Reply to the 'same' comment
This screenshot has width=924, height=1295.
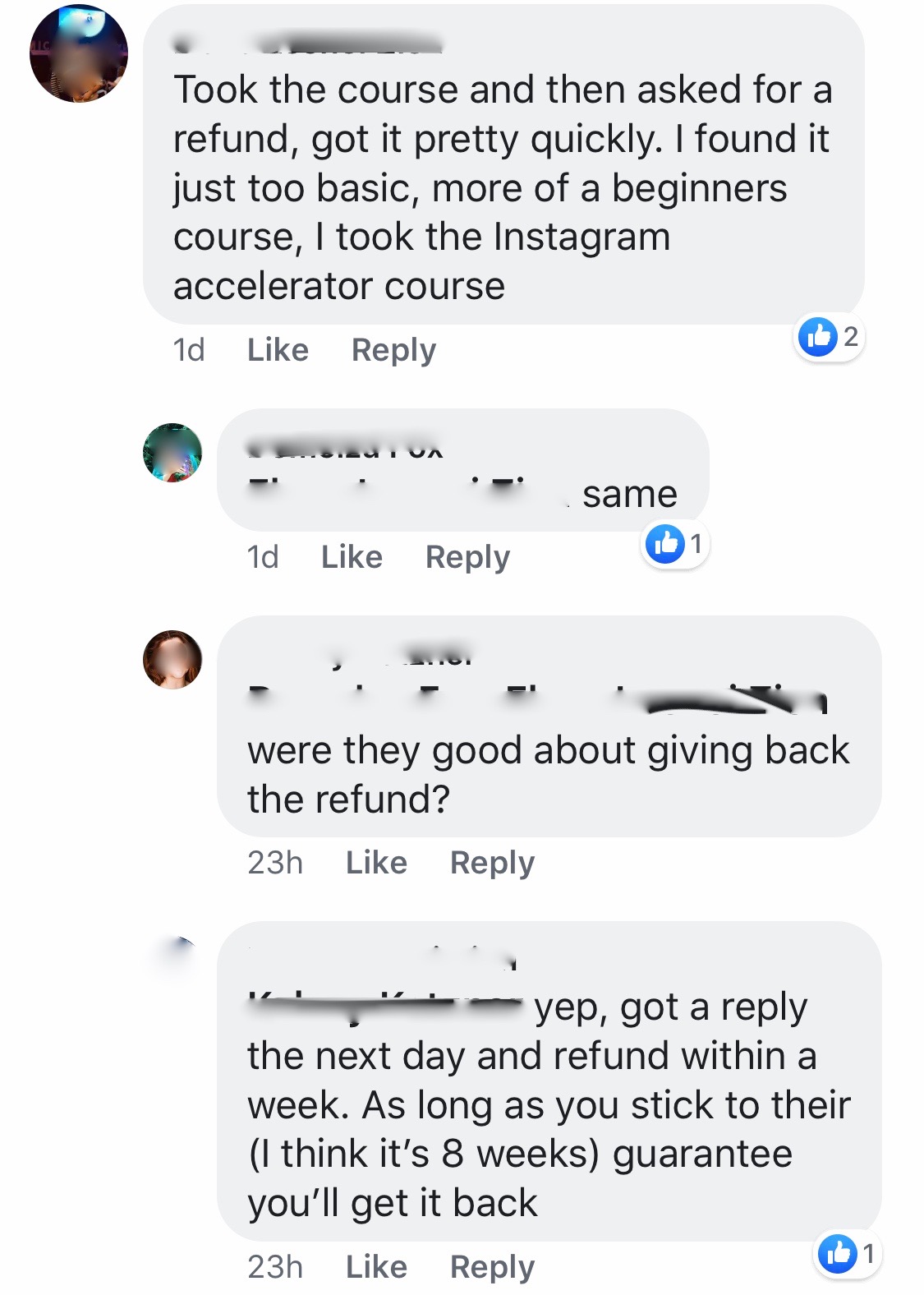[467, 557]
